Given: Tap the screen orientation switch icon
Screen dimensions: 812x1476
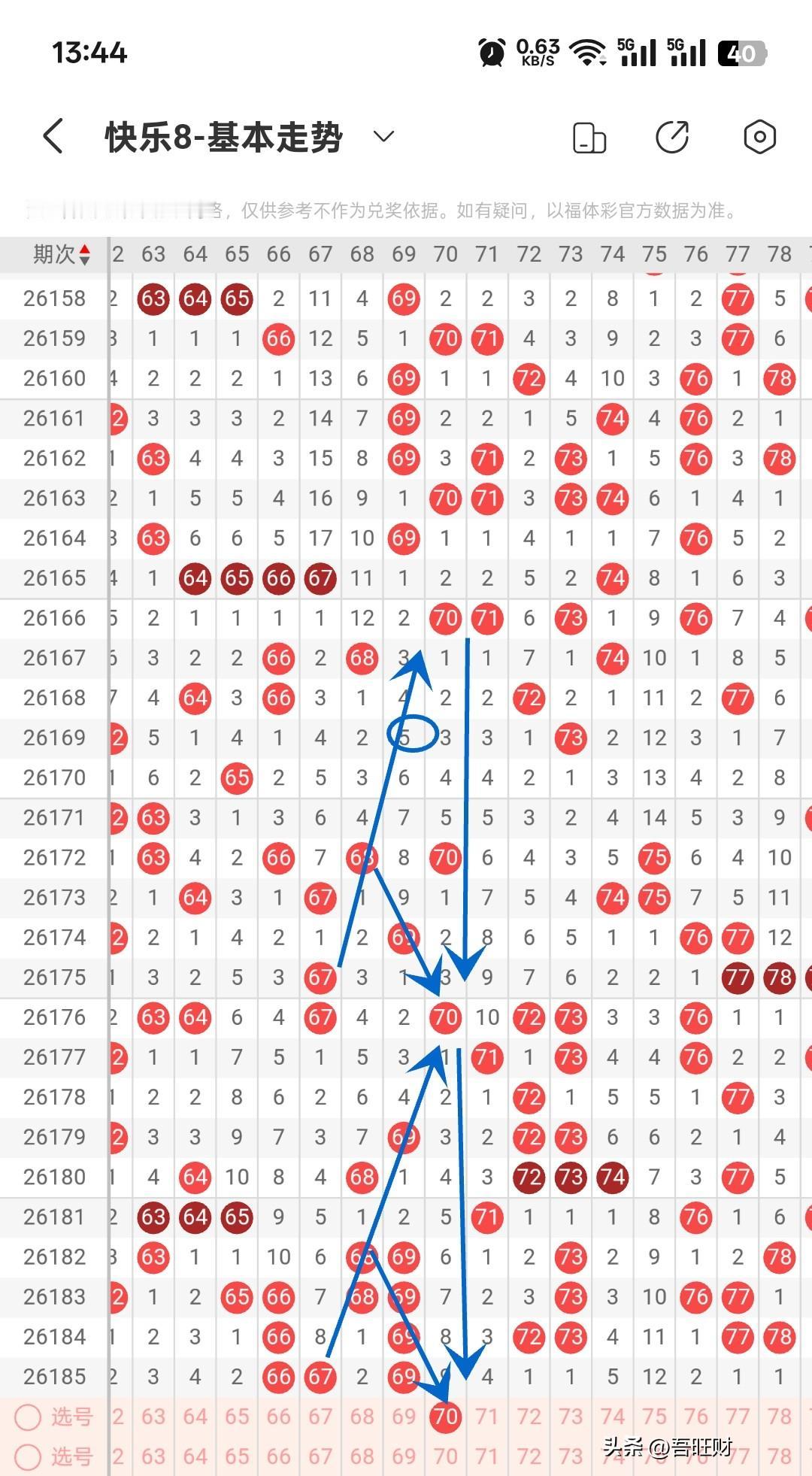Looking at the screenshot, I should pyautogui.click(x=589, y=138).
